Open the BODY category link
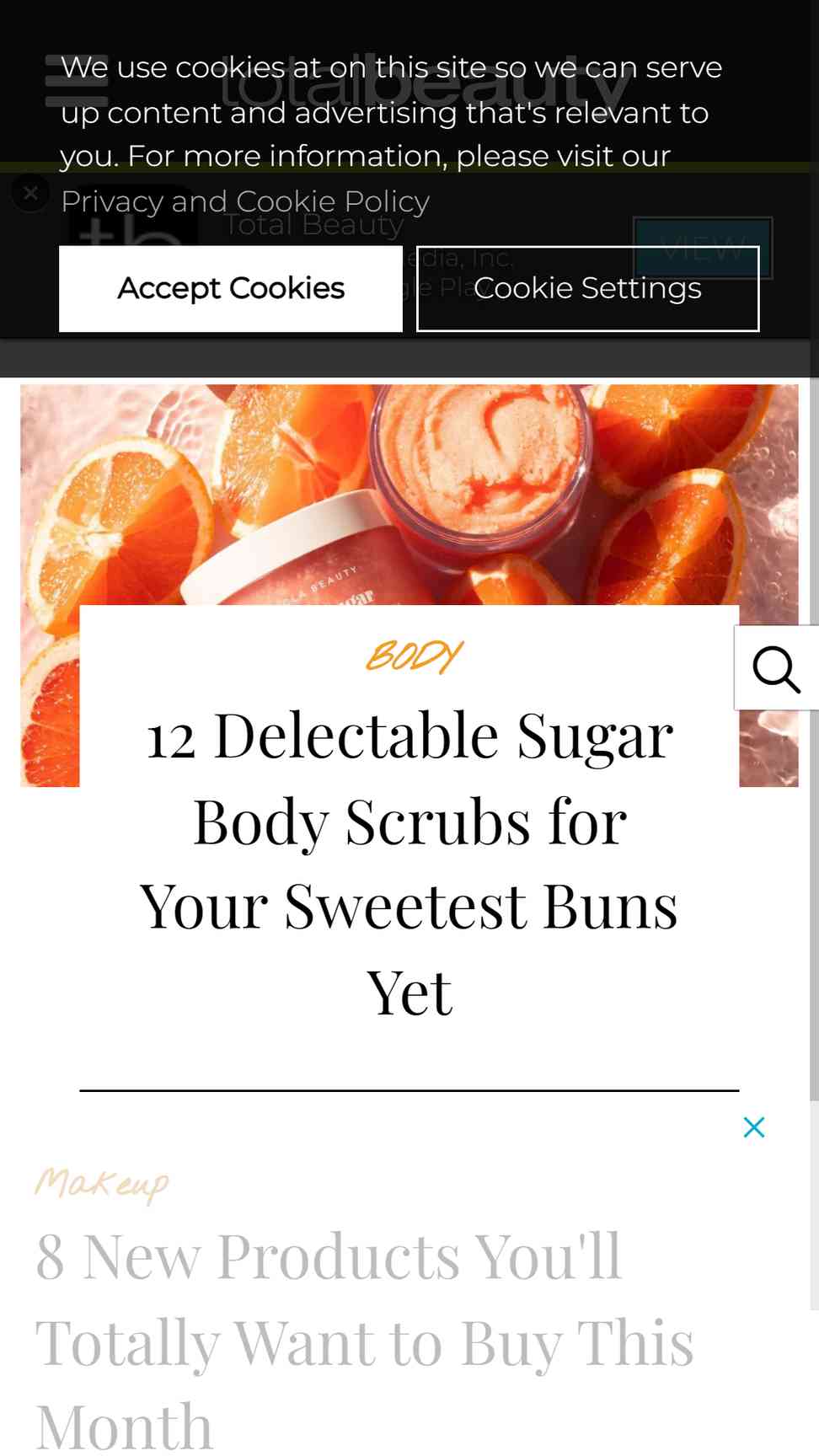Image resolution: width=819 pixels, height=1456 pixels. pyautogui.click(x=413, y=656)
